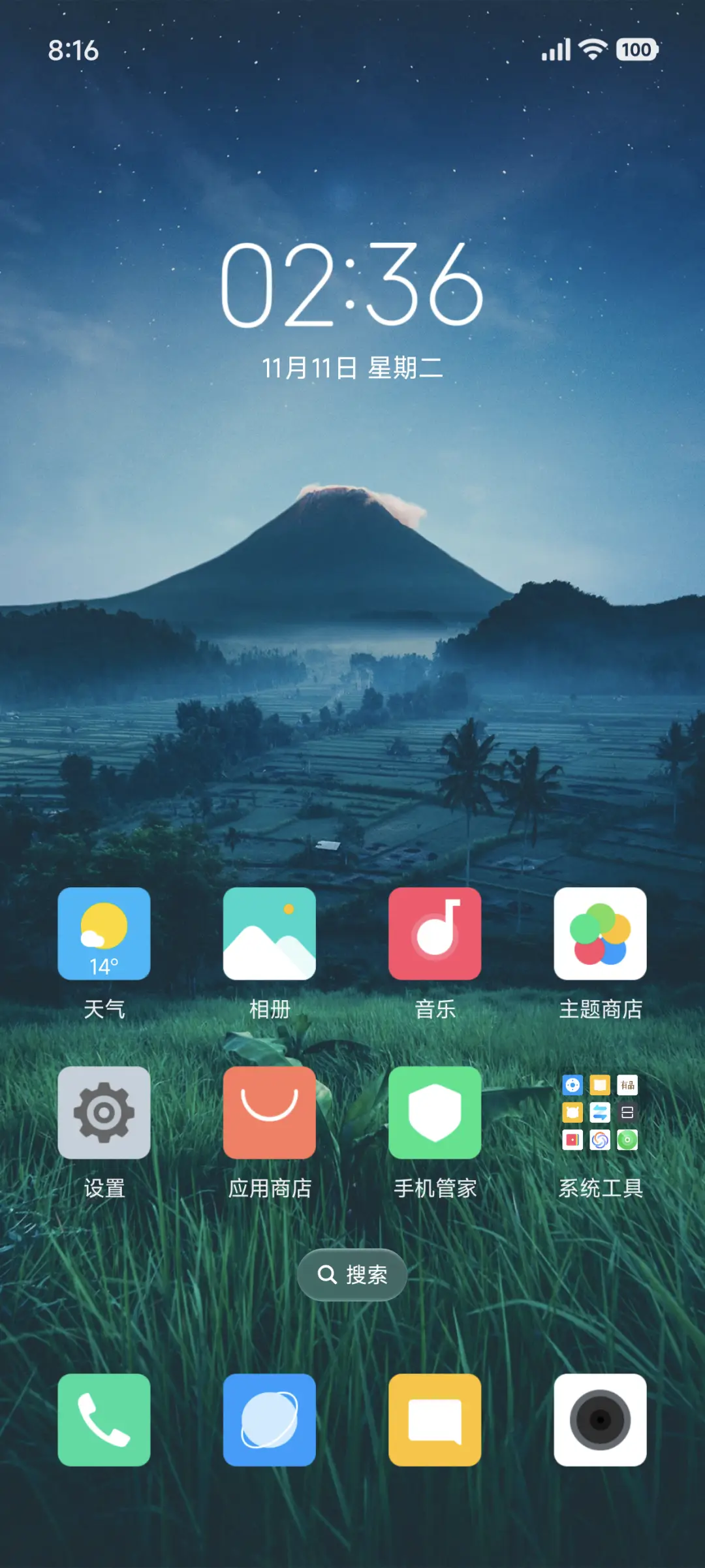Open the 天气 (Weather) app

click(104, 935)
